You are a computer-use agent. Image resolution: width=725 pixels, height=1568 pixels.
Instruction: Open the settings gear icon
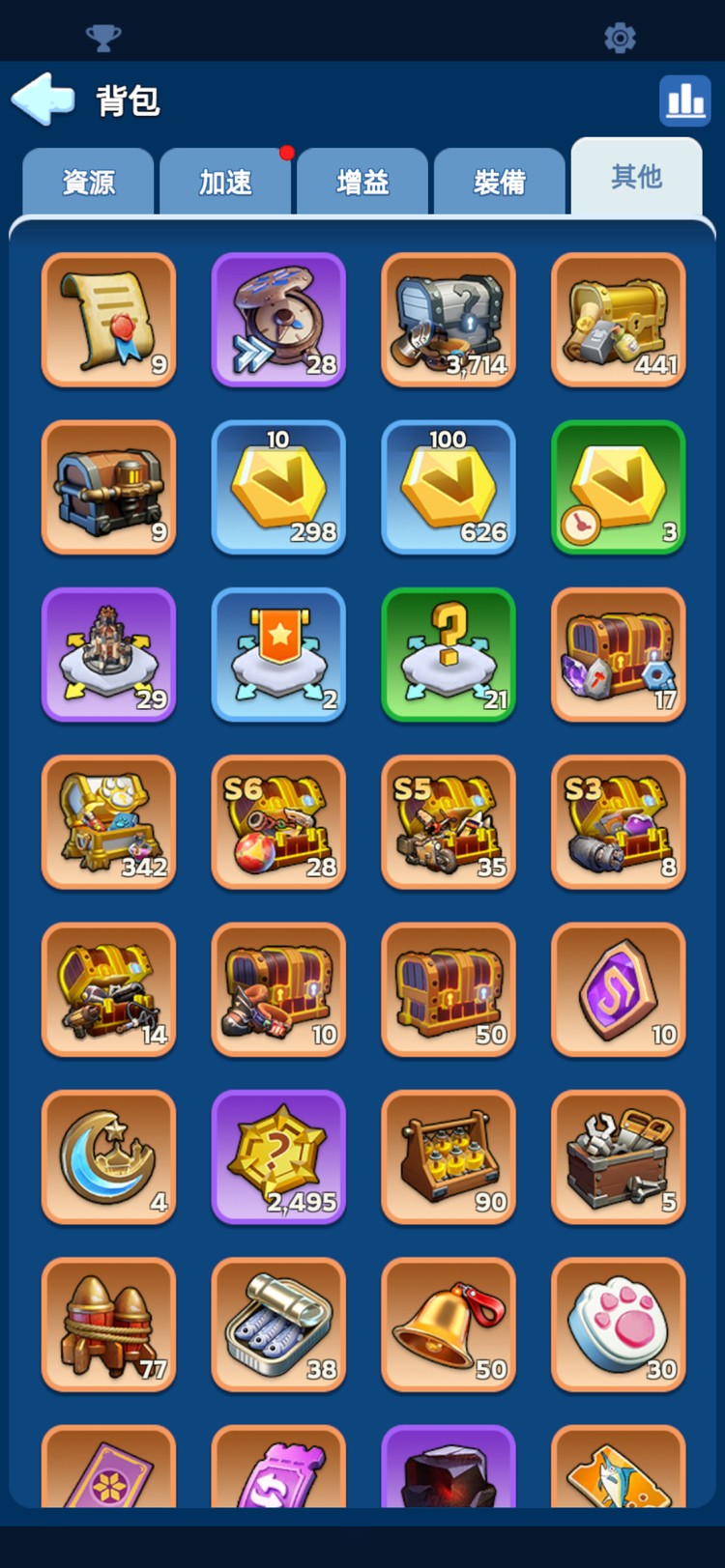pyautogui.click(x=620, y=38)
